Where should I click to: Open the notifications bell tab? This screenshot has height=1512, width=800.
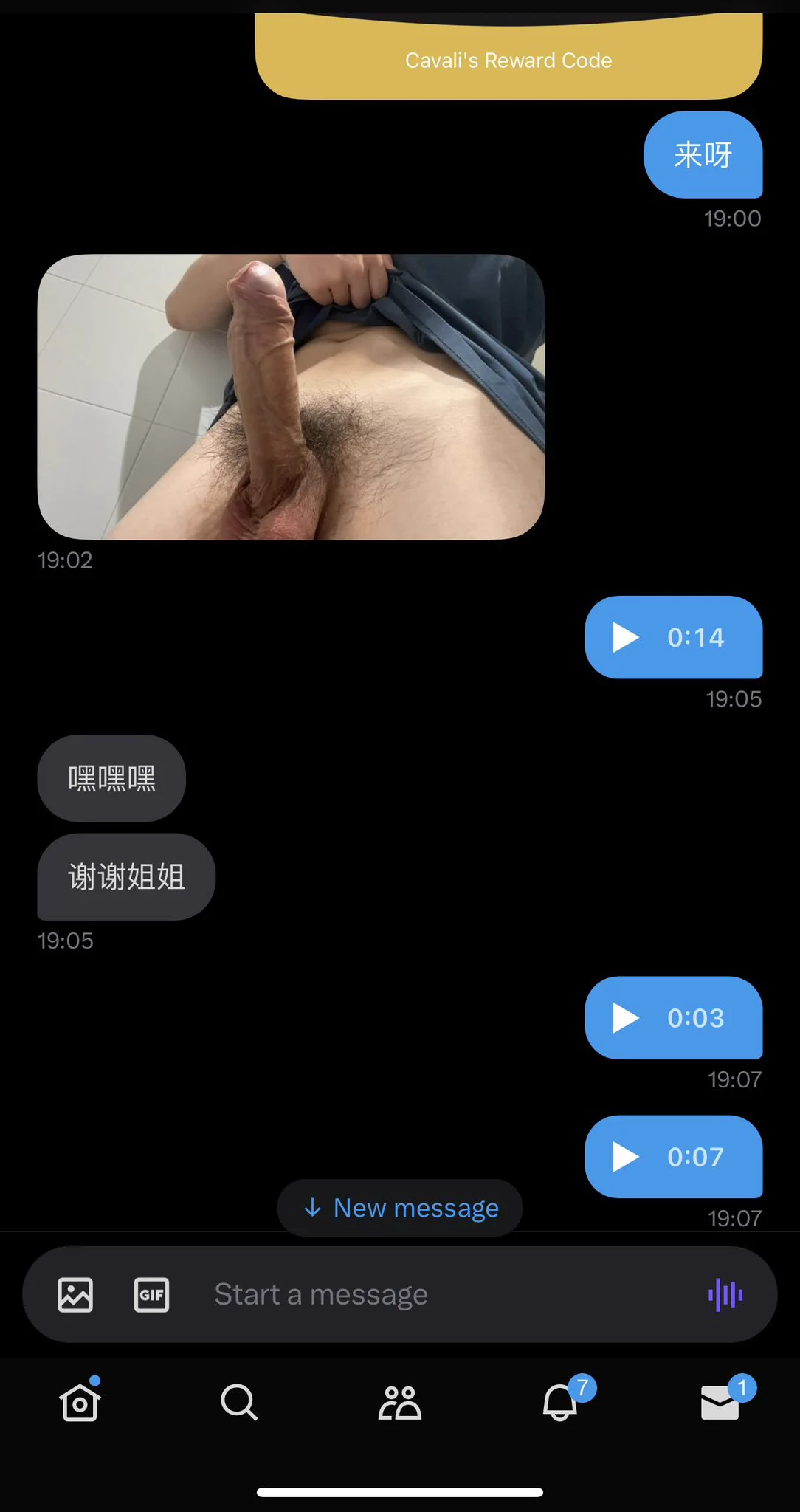[x=560, y=1402]
